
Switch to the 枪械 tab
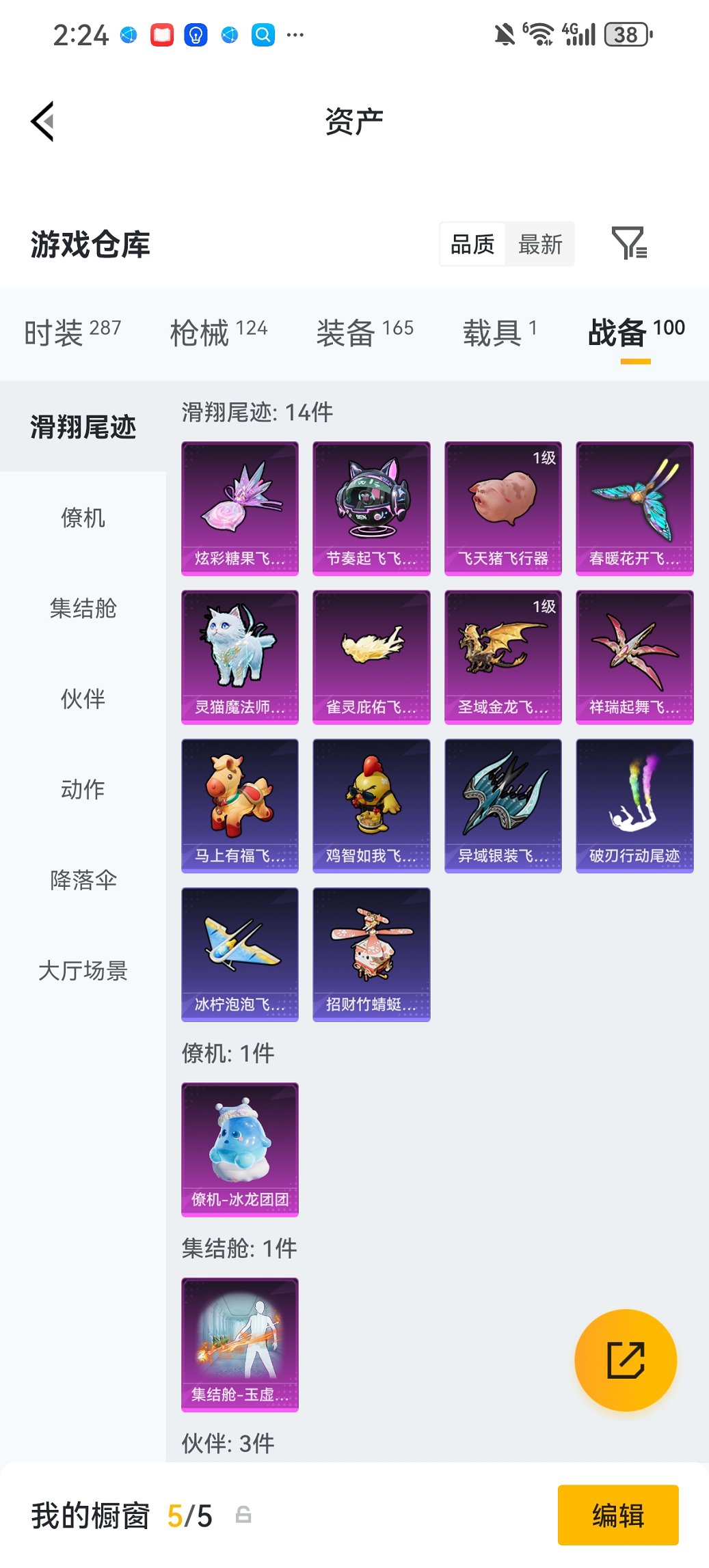pyautogui.click(x=218, y=333)
